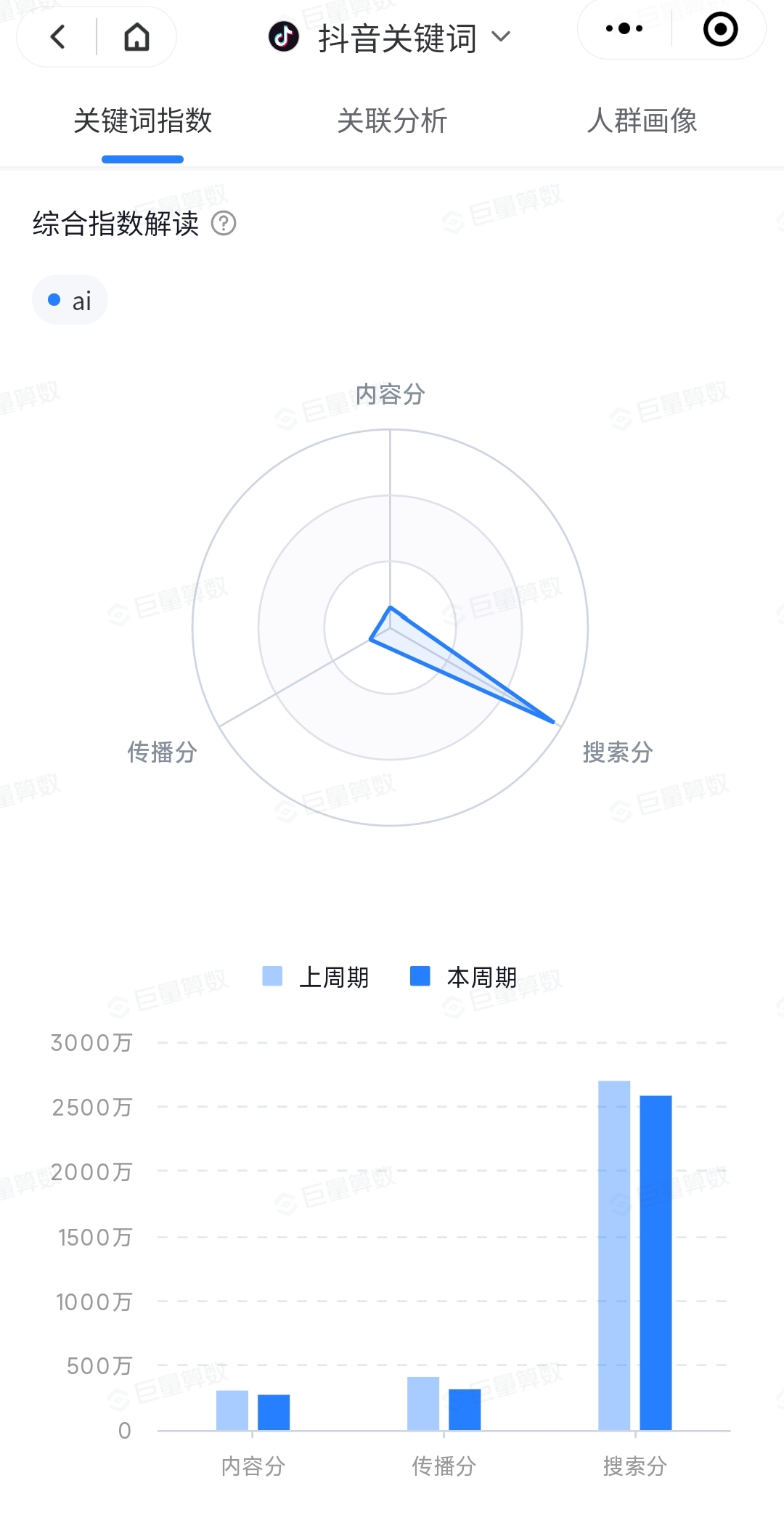Return to the mini program home

(136, 36)
